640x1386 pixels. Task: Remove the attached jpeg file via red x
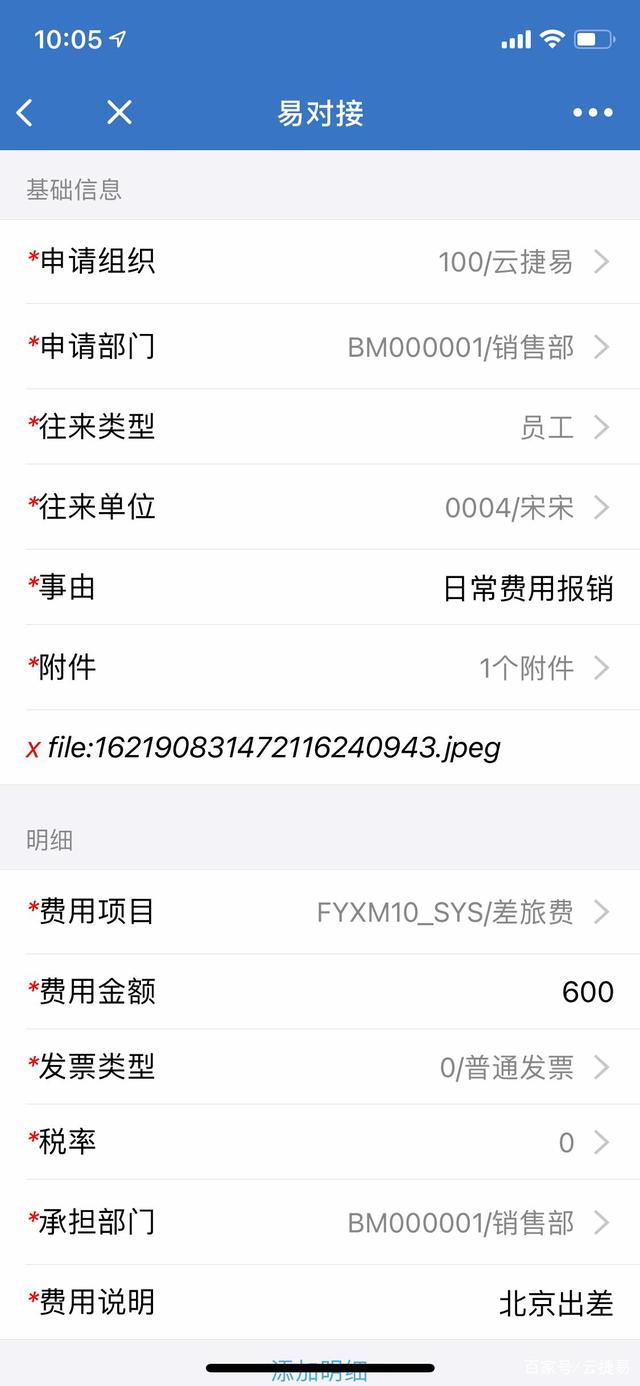coord(33,748)
